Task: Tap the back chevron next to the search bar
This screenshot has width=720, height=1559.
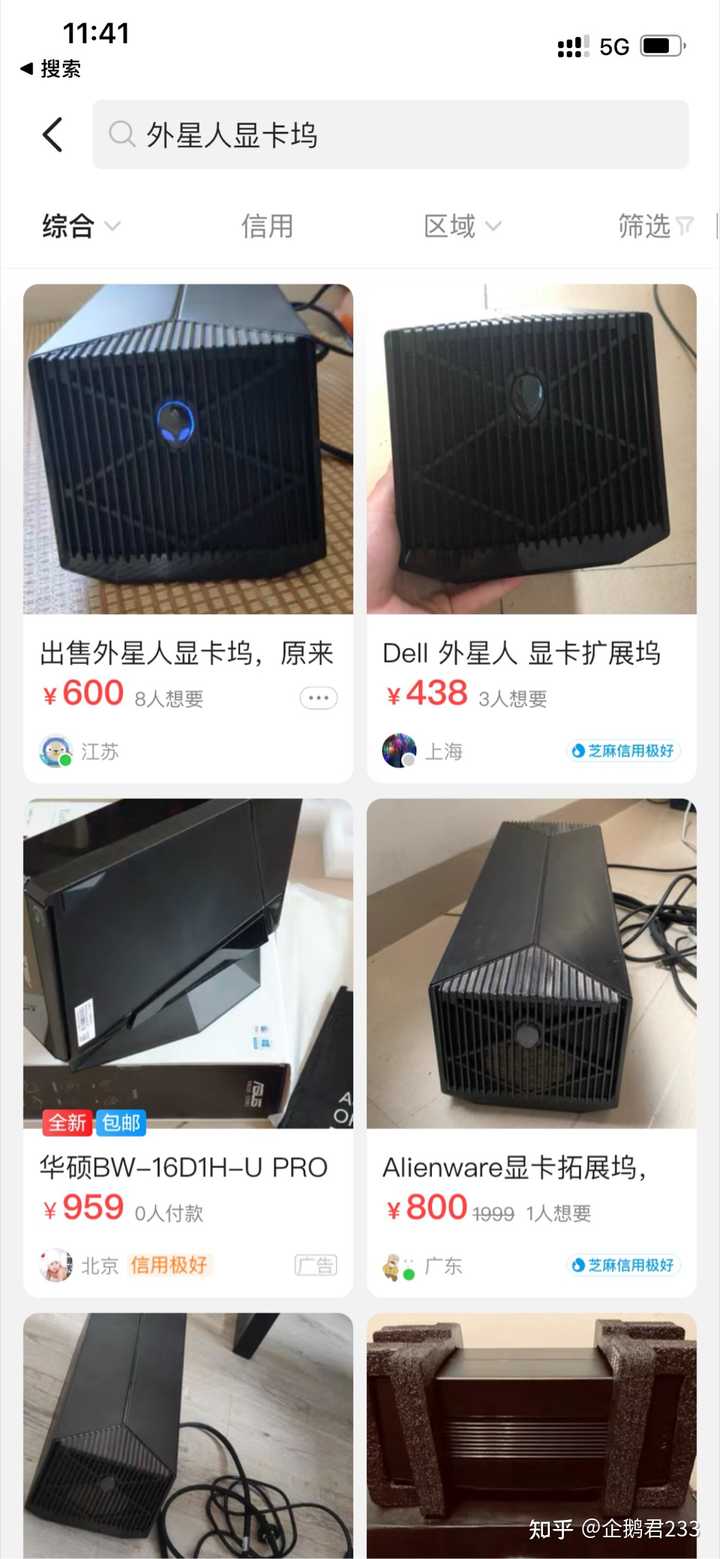Action: click(52, 134)
